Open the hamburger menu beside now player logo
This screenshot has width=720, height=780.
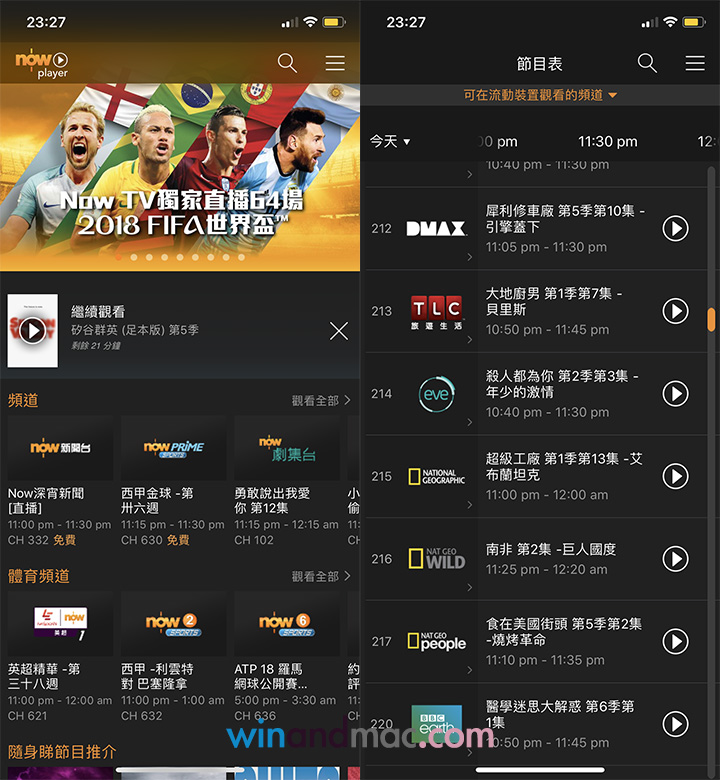pyautogui.click(x=335, y=63)
